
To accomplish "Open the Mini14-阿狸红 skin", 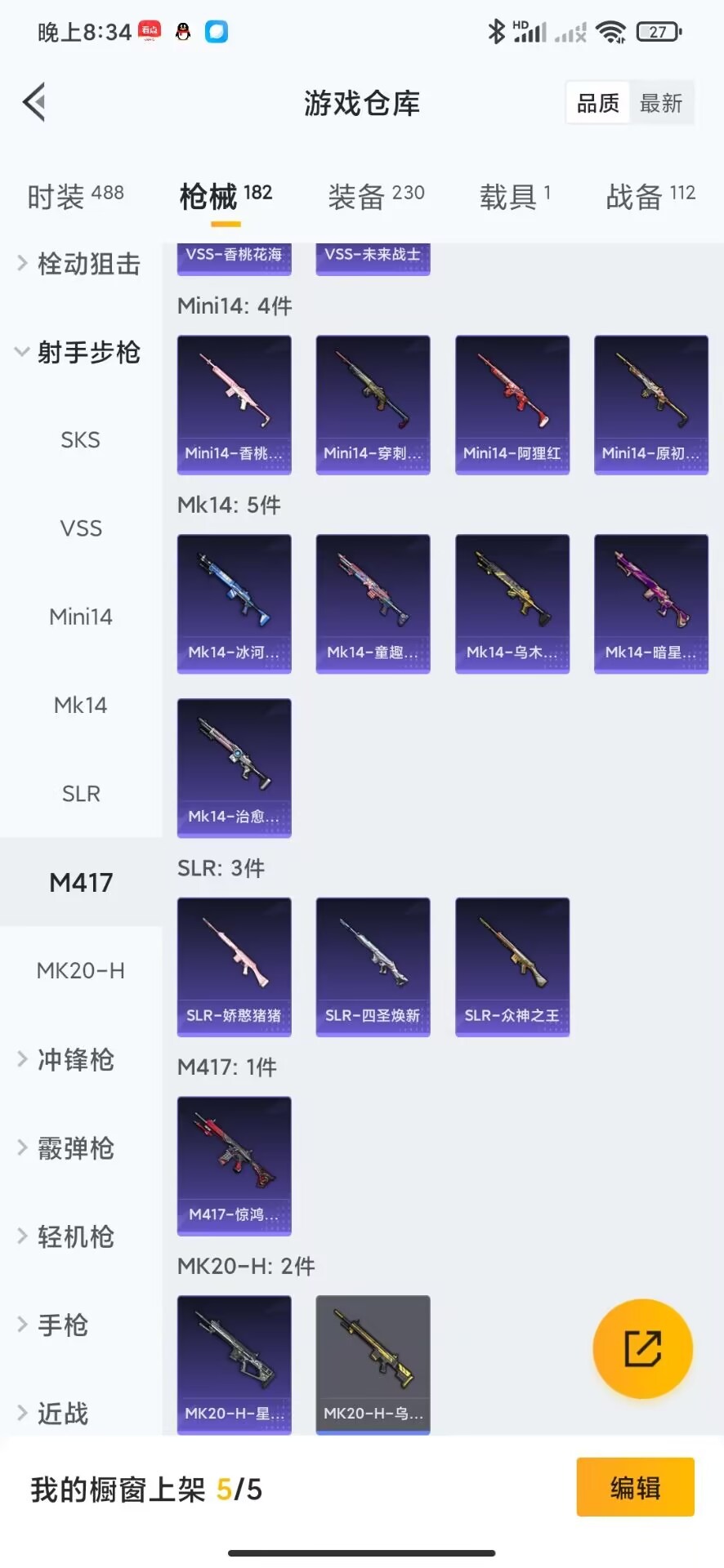I will coord(512,404).
